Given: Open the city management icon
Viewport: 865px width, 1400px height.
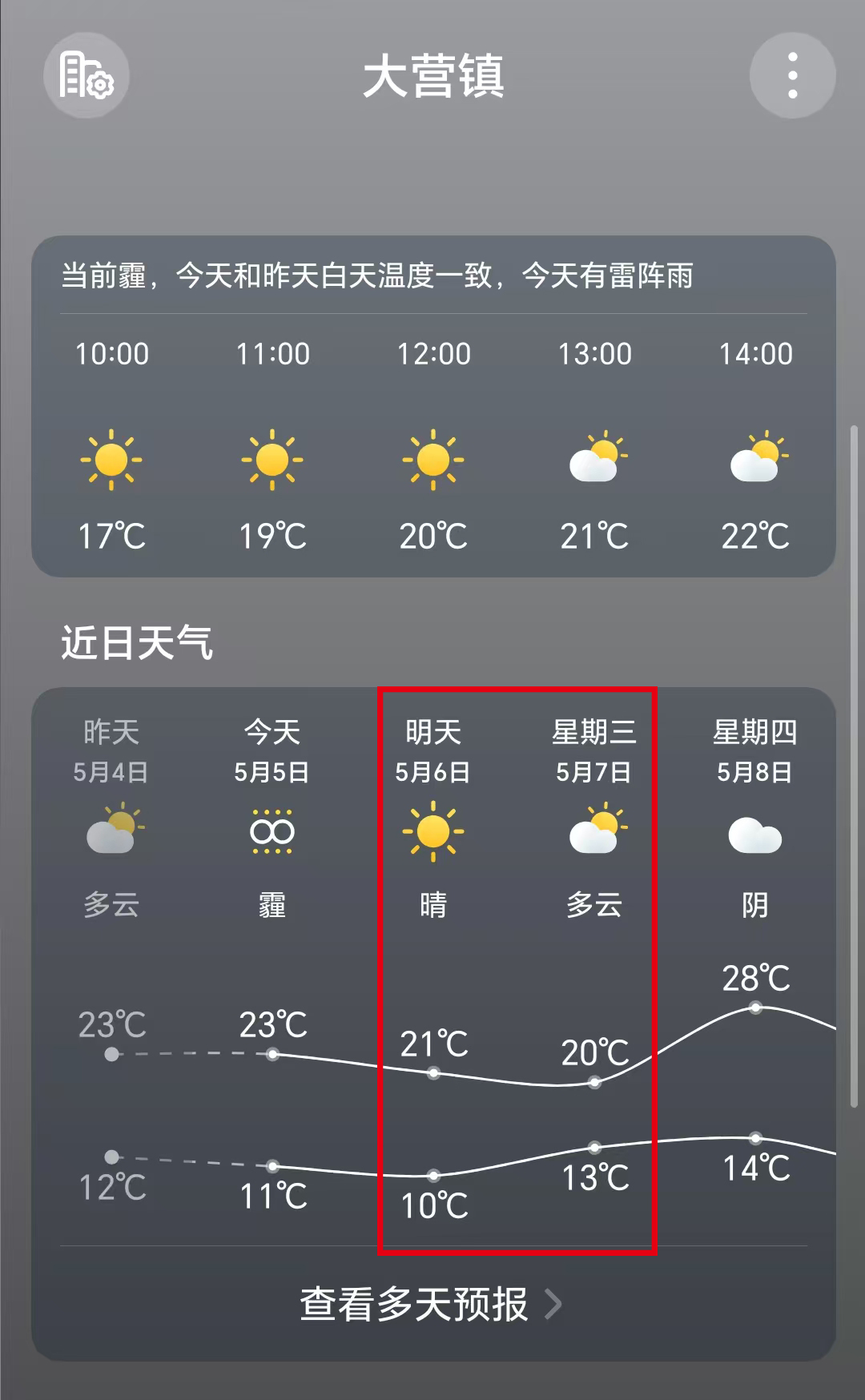Looking at the screenshot, I should [x=86, y=76].
